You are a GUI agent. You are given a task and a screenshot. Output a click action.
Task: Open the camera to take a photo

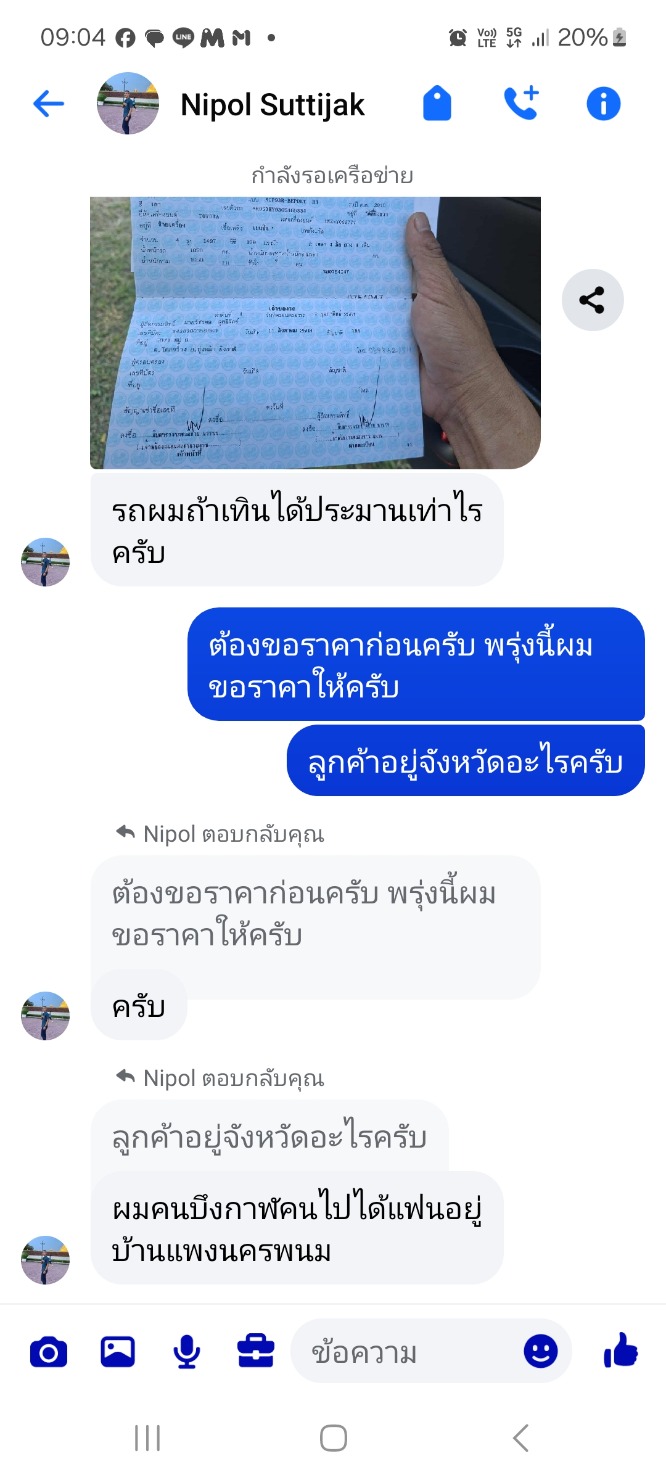click(x=48, y=1353)
